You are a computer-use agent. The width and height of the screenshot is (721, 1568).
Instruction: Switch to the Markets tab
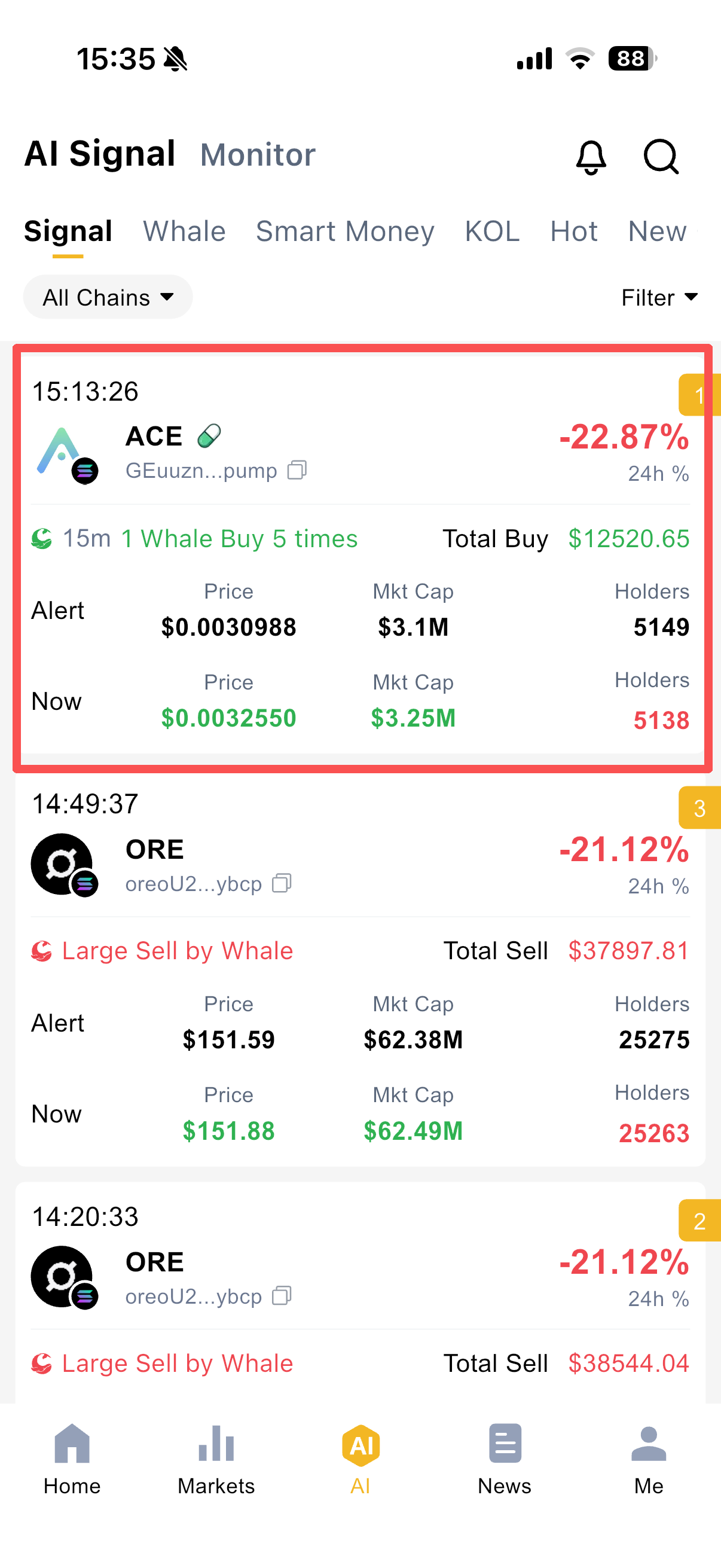[x=216, y=1459]
